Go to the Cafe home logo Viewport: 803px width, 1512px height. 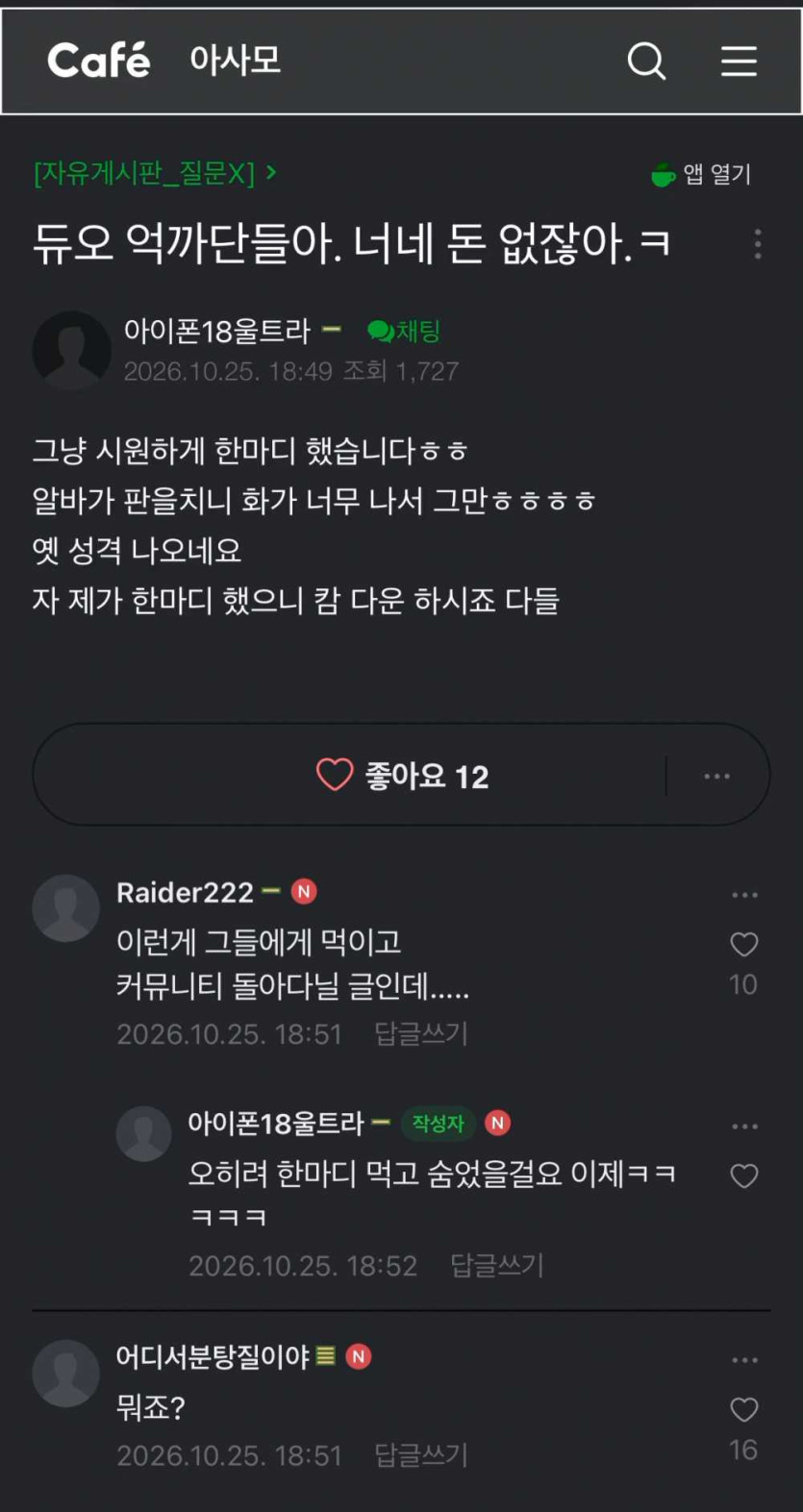click(x=99, y=61)
